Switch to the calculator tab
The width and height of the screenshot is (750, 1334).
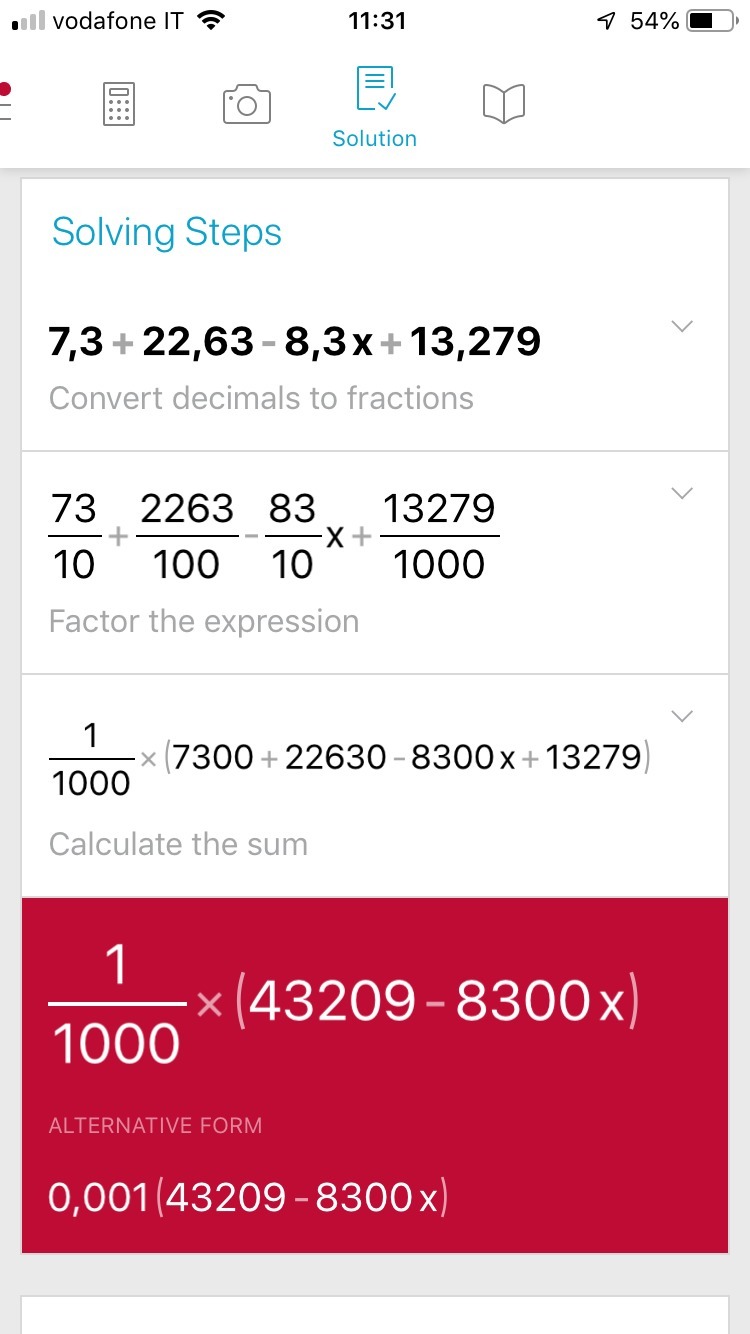coord(119,104)
